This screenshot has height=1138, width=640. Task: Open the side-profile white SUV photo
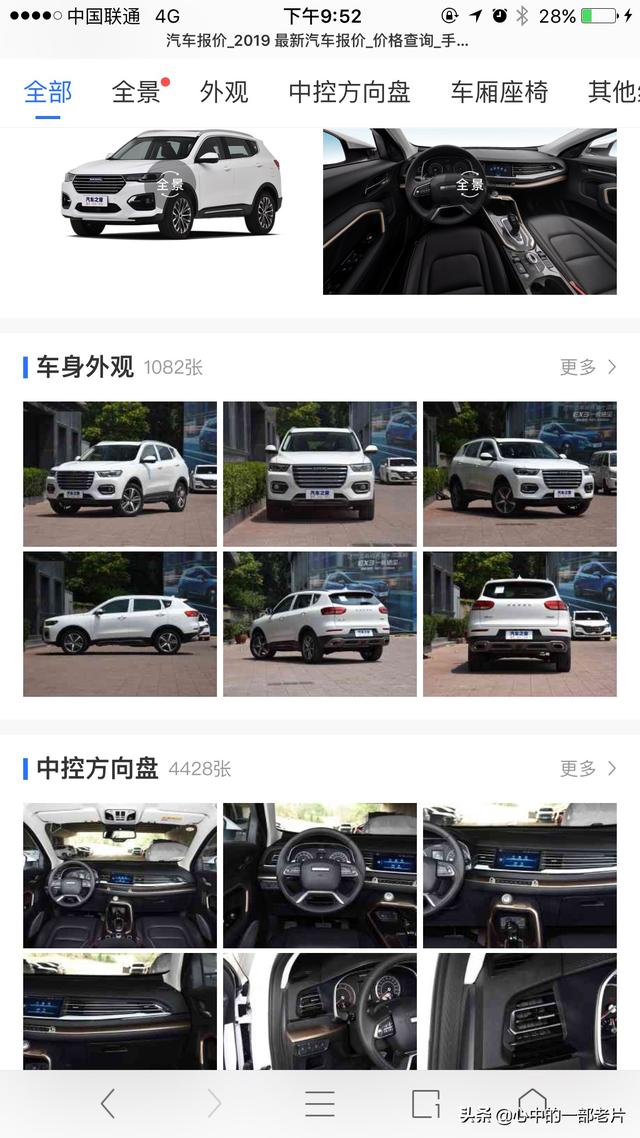(x=120, y=624)
